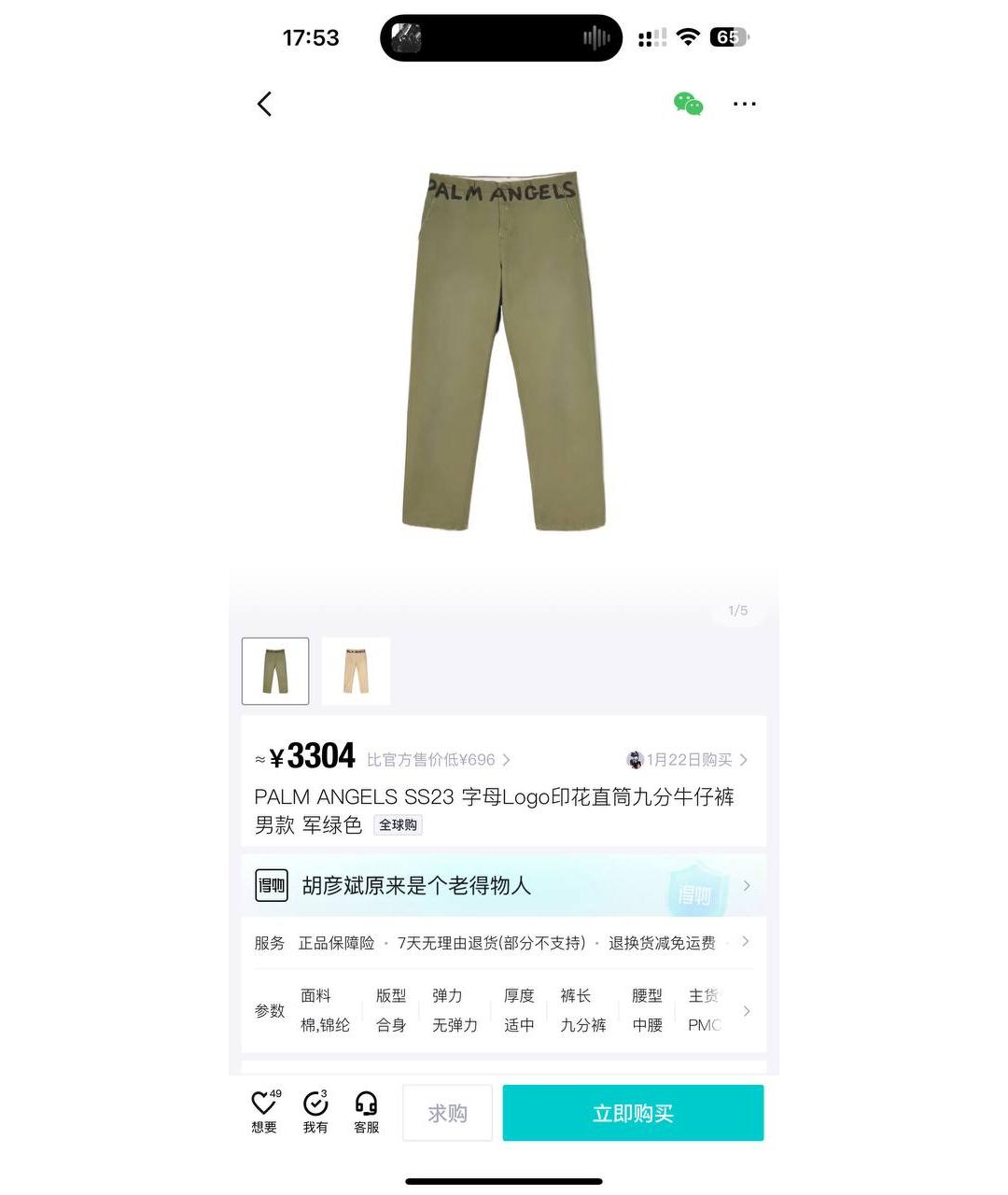Open the three-dot overflow menu

pos(744,104)
